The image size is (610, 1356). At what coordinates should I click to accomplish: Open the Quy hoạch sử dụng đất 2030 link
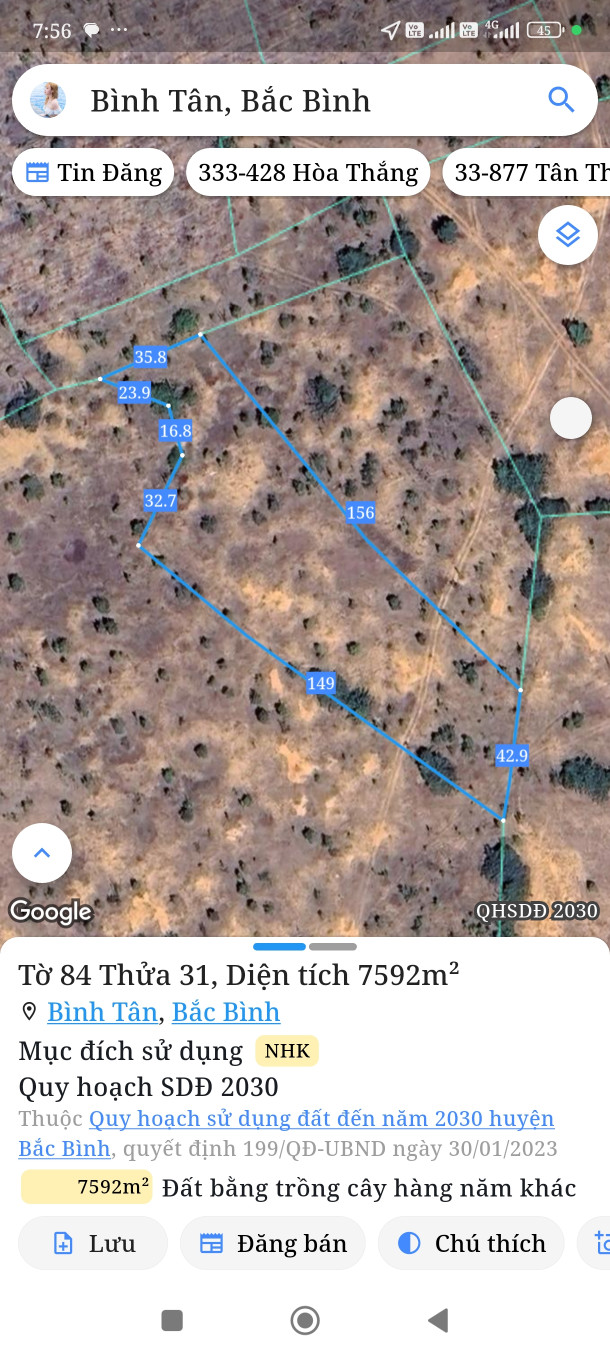click(x=320, y=1119)
